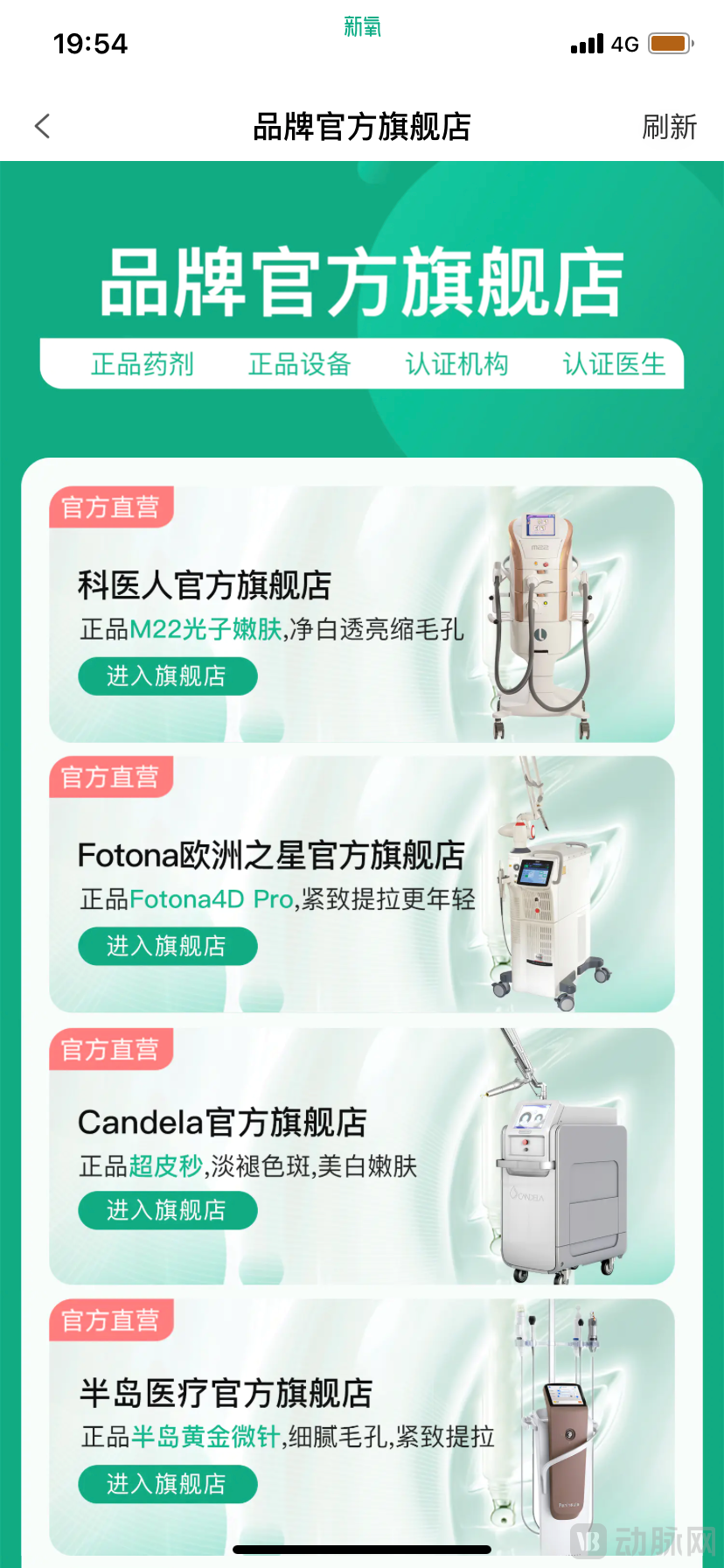This screenshot has height=1568, width=724.
Task: Tap 刷新 to refresh the page
Action: click(x=669, y=128)
